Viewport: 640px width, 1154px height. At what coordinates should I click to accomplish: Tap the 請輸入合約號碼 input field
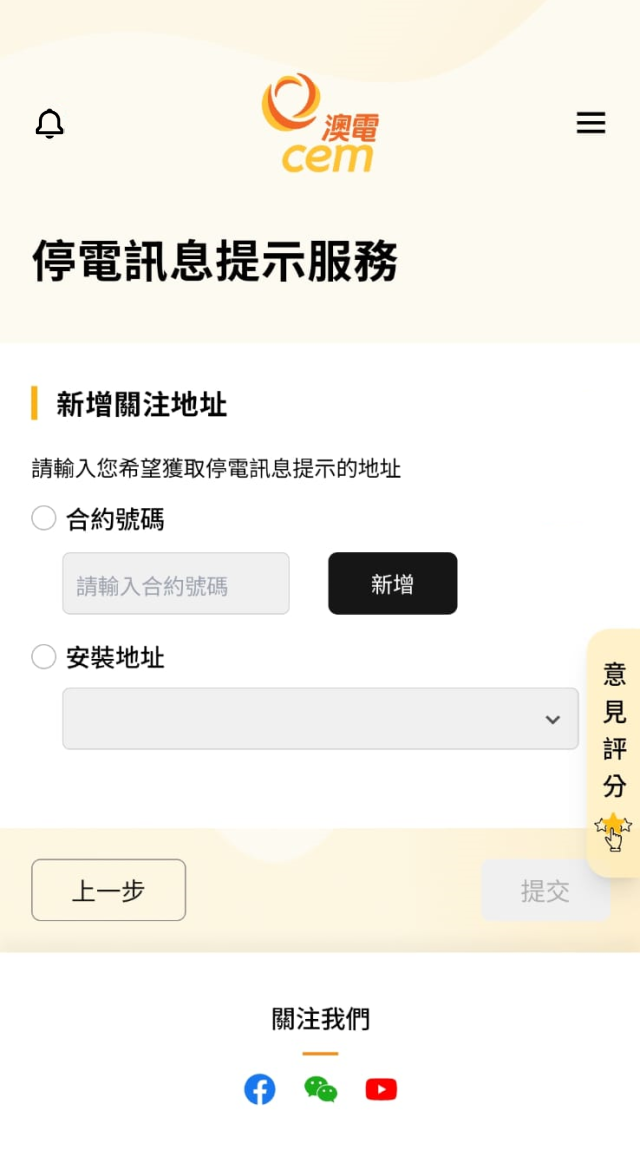pos(176,584)
